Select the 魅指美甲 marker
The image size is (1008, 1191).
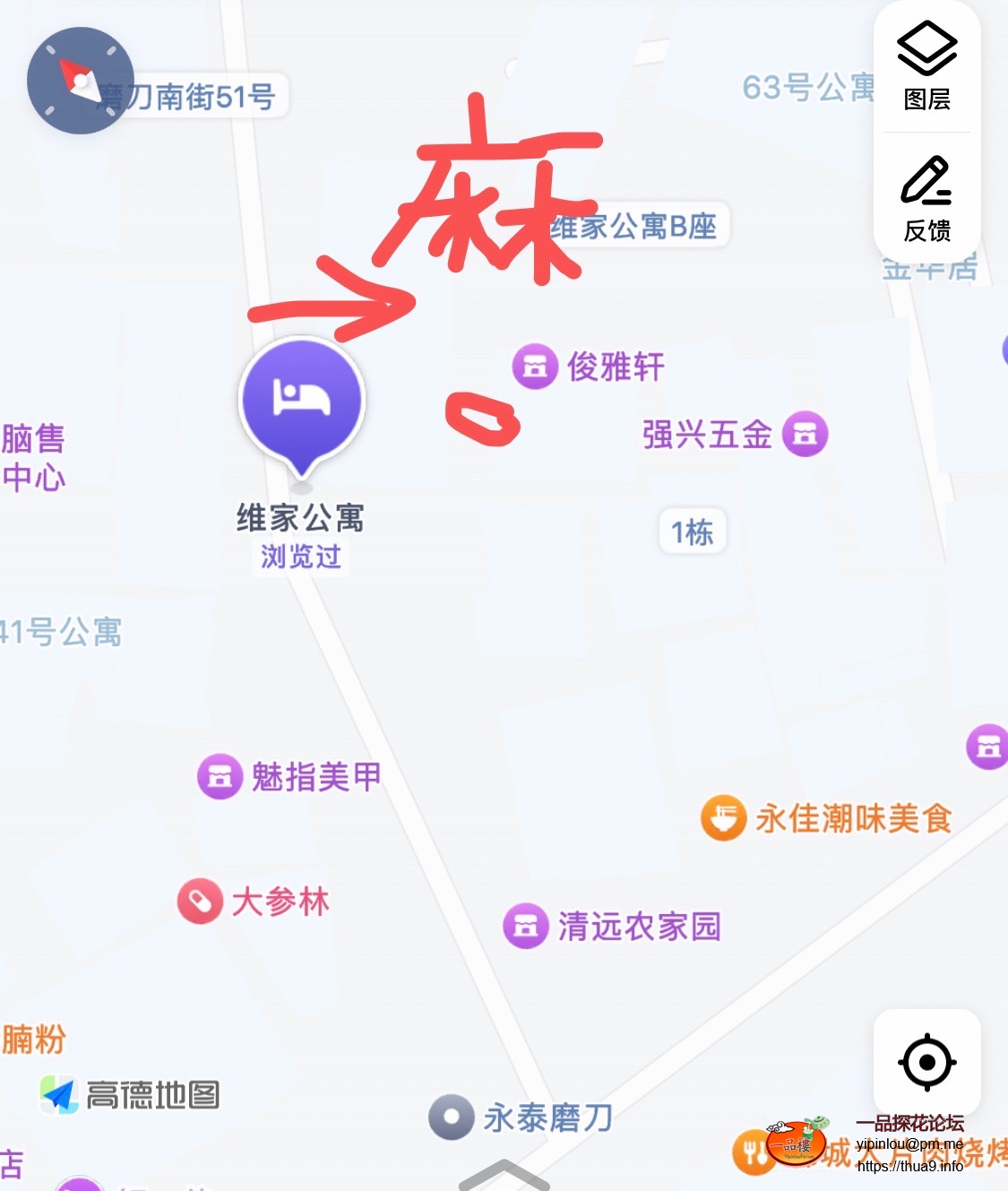point(220,776)
